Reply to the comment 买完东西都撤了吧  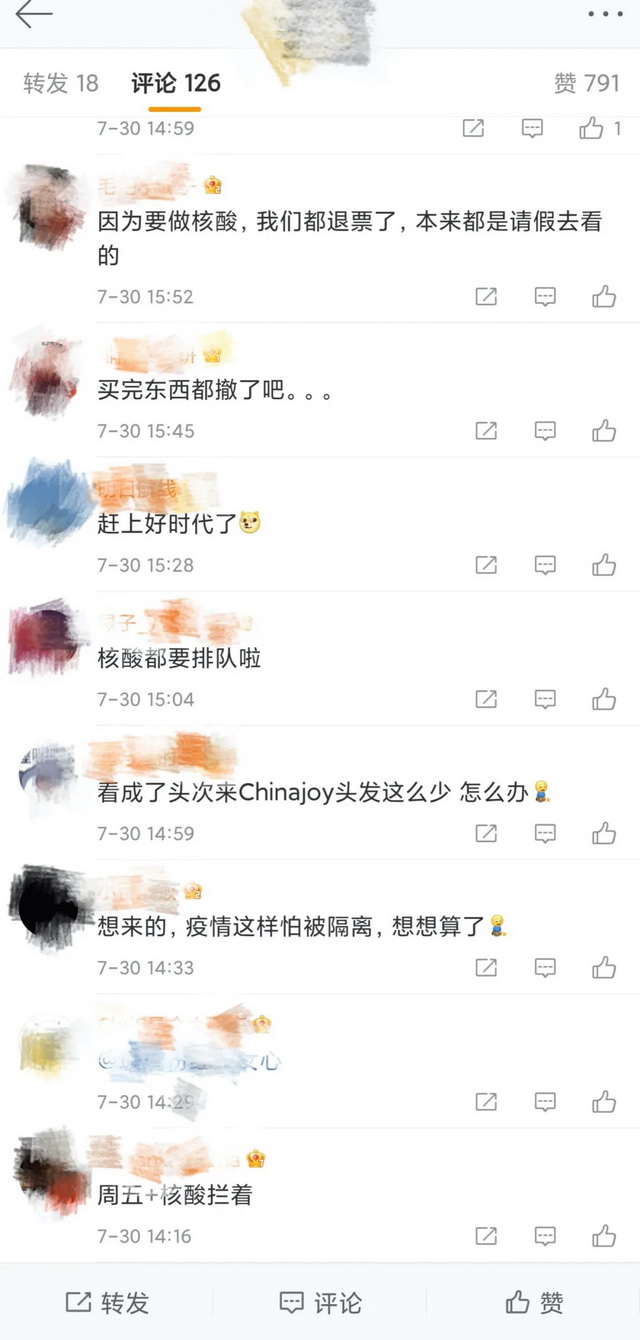545,431
